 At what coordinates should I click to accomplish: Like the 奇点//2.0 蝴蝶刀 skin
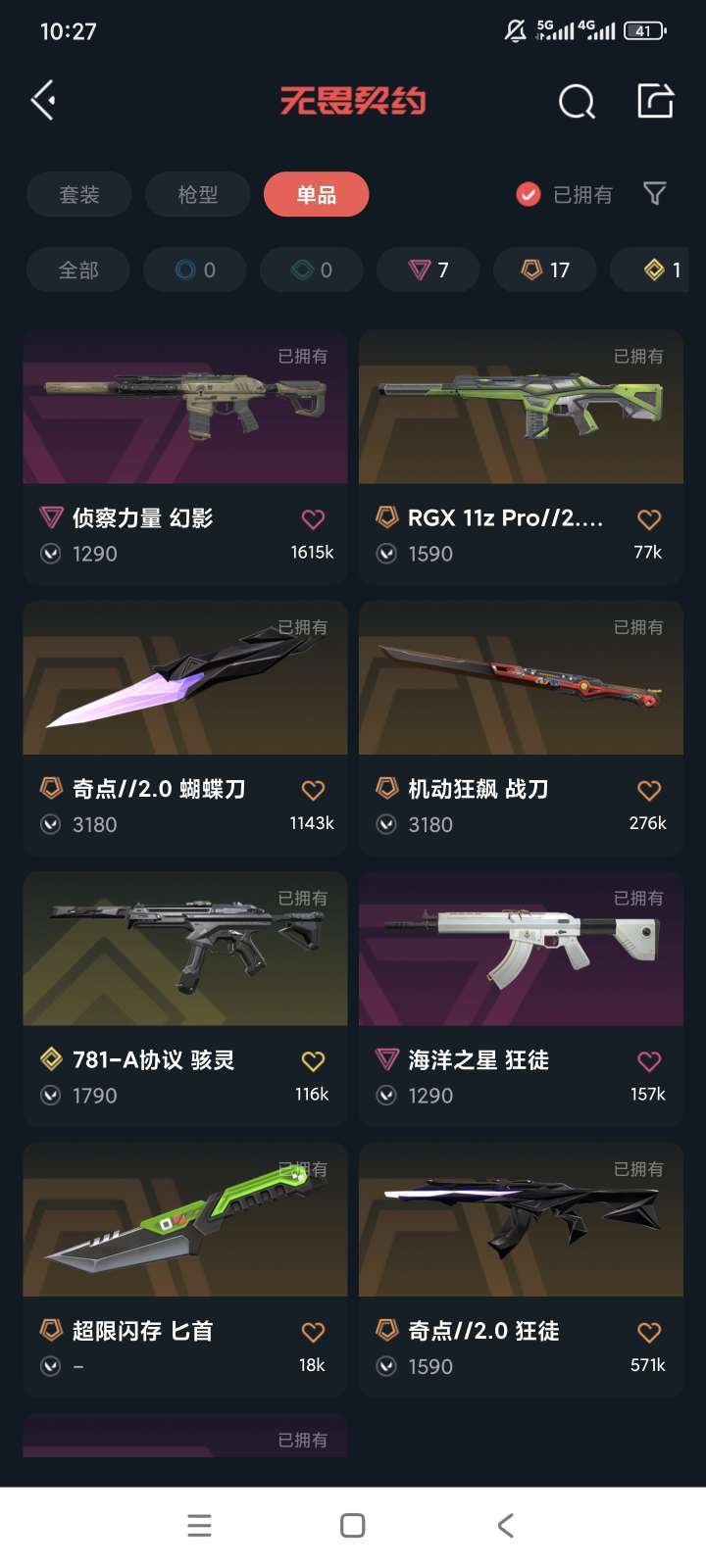313,790
